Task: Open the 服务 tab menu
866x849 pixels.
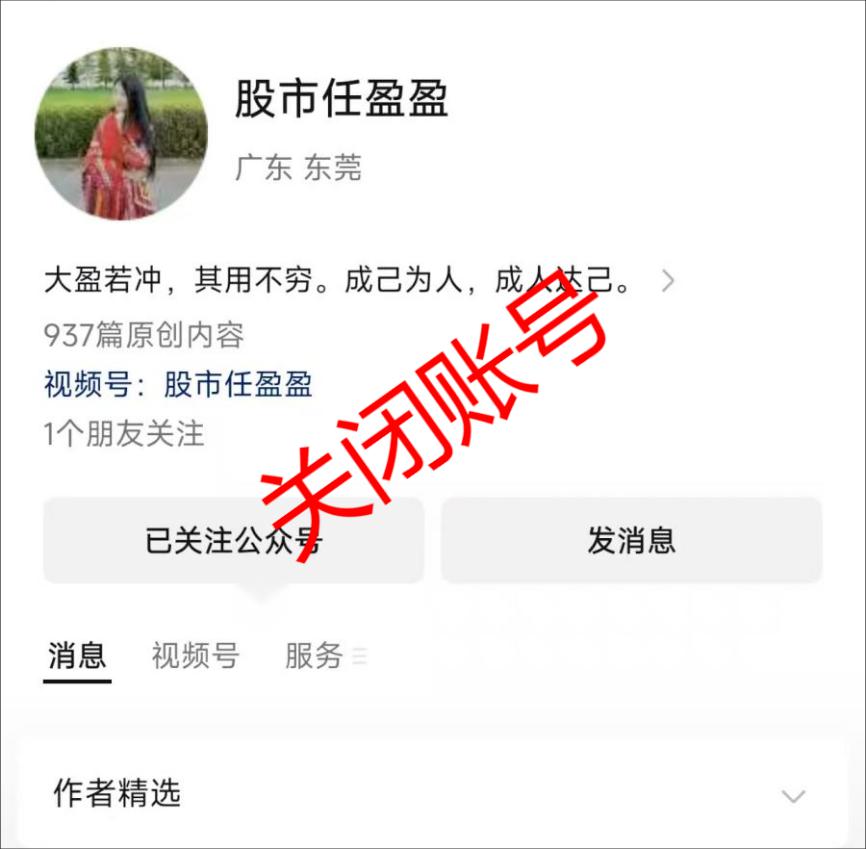Action: (322, 656)
